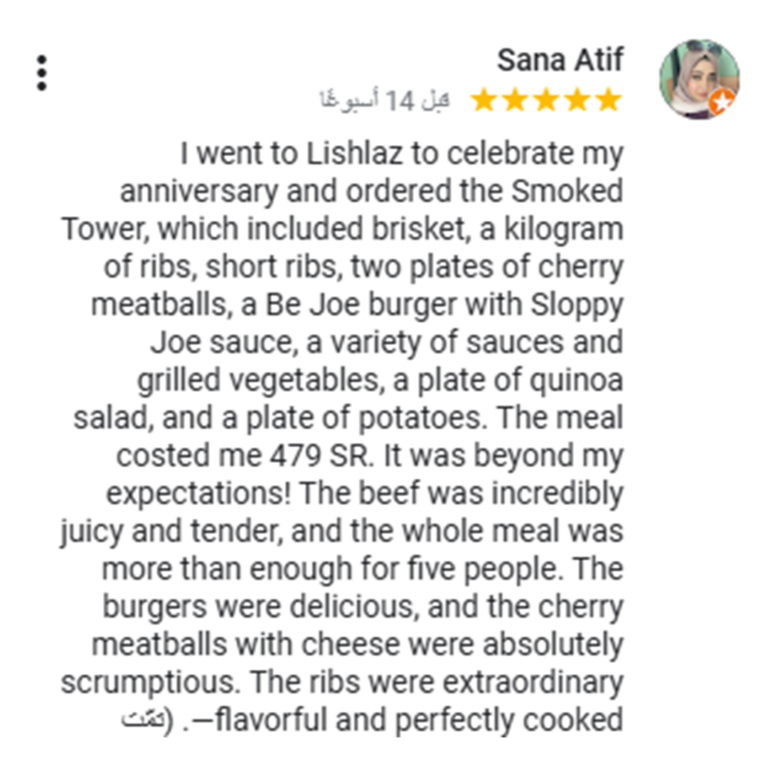
Task: Open Sana Atif's profile picture
Action: (698, 79)
